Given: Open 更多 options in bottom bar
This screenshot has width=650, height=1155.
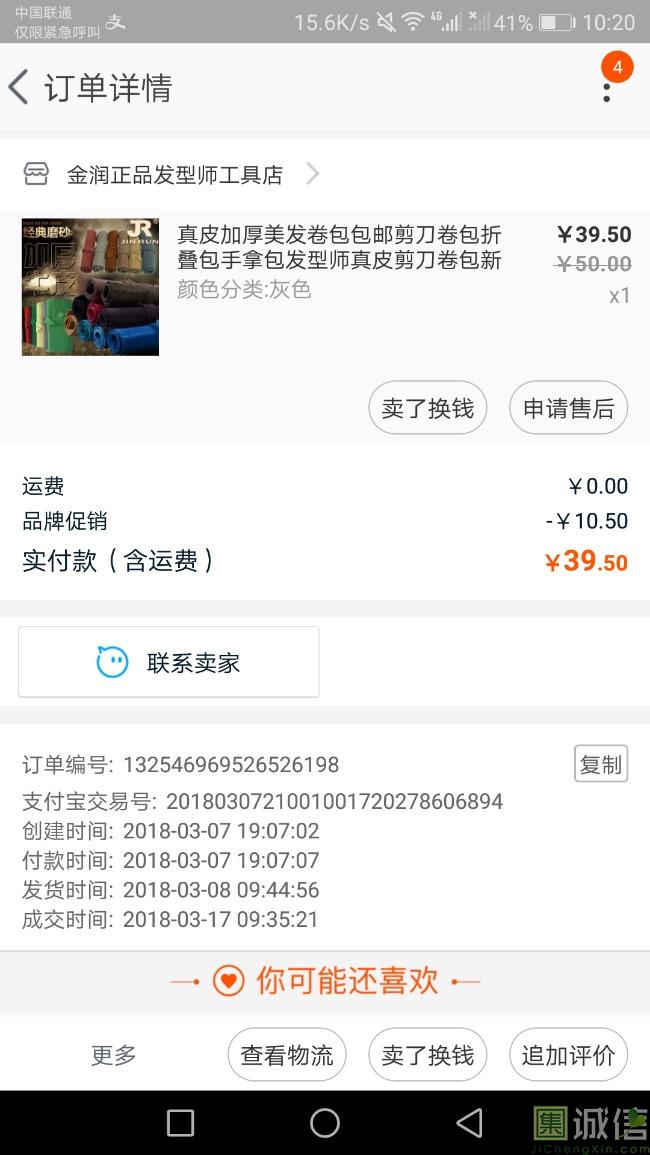Looking at the screenshot, I should coord(113,1055).
